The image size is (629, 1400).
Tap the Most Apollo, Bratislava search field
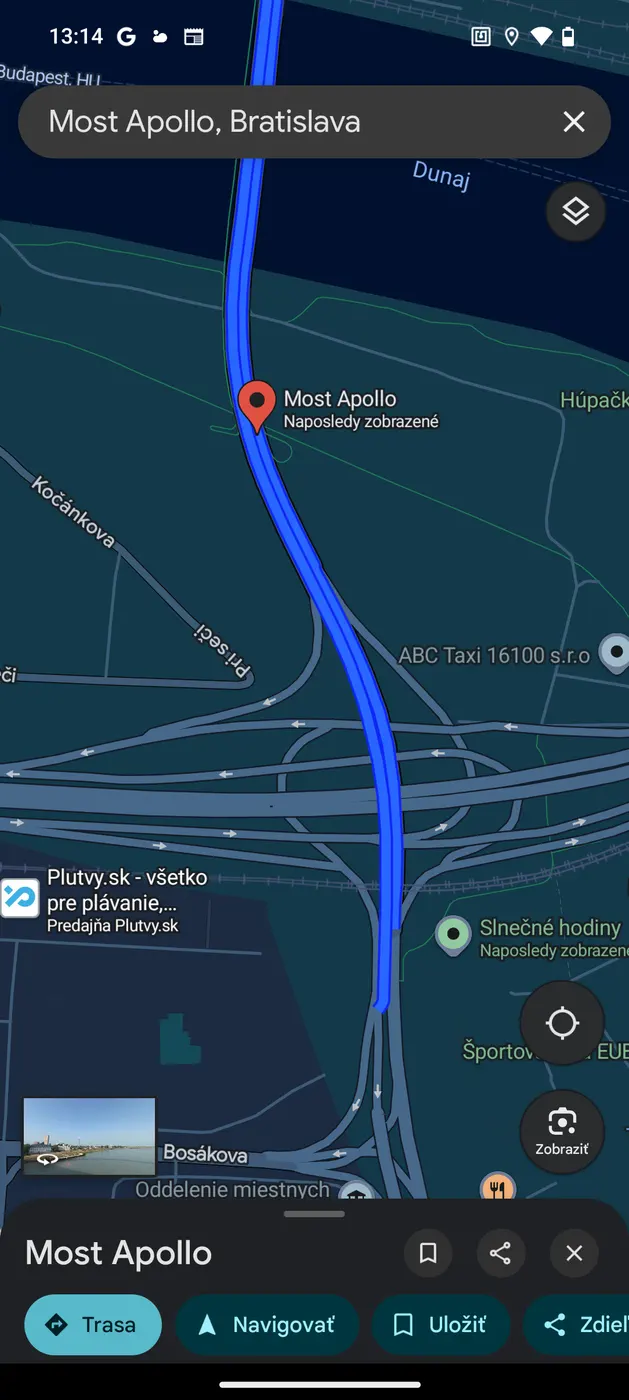[x=290, y=122]
